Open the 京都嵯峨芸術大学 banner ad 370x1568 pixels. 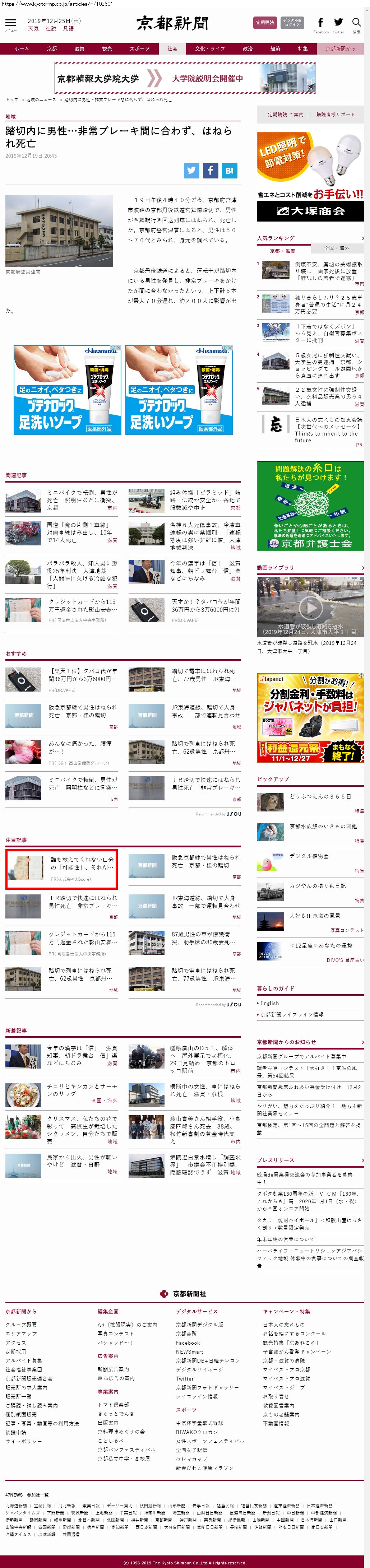pyautogui.click(x=185, y=79)
